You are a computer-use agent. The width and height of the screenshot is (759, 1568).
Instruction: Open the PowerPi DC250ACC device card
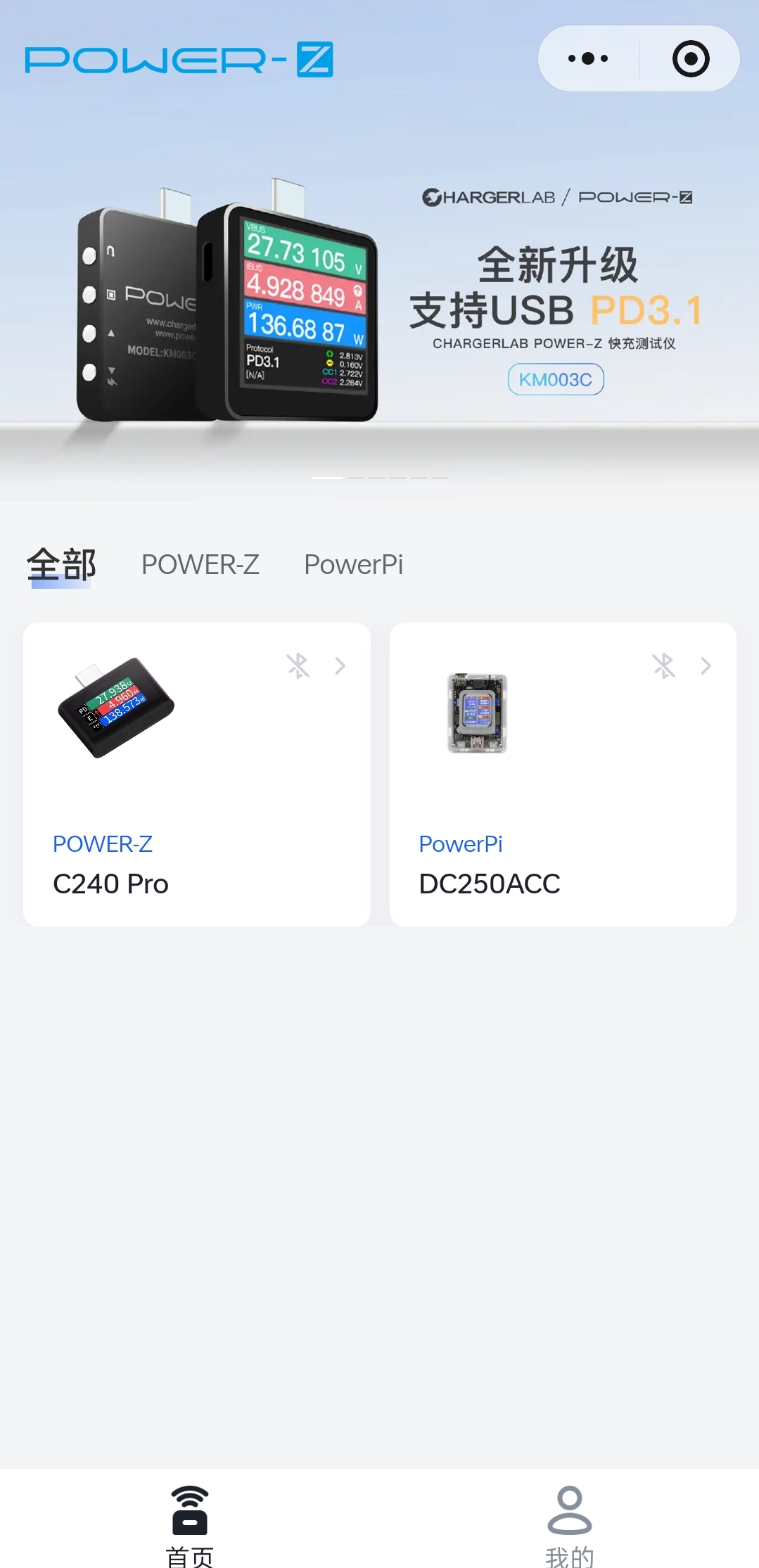pos(562,774)
